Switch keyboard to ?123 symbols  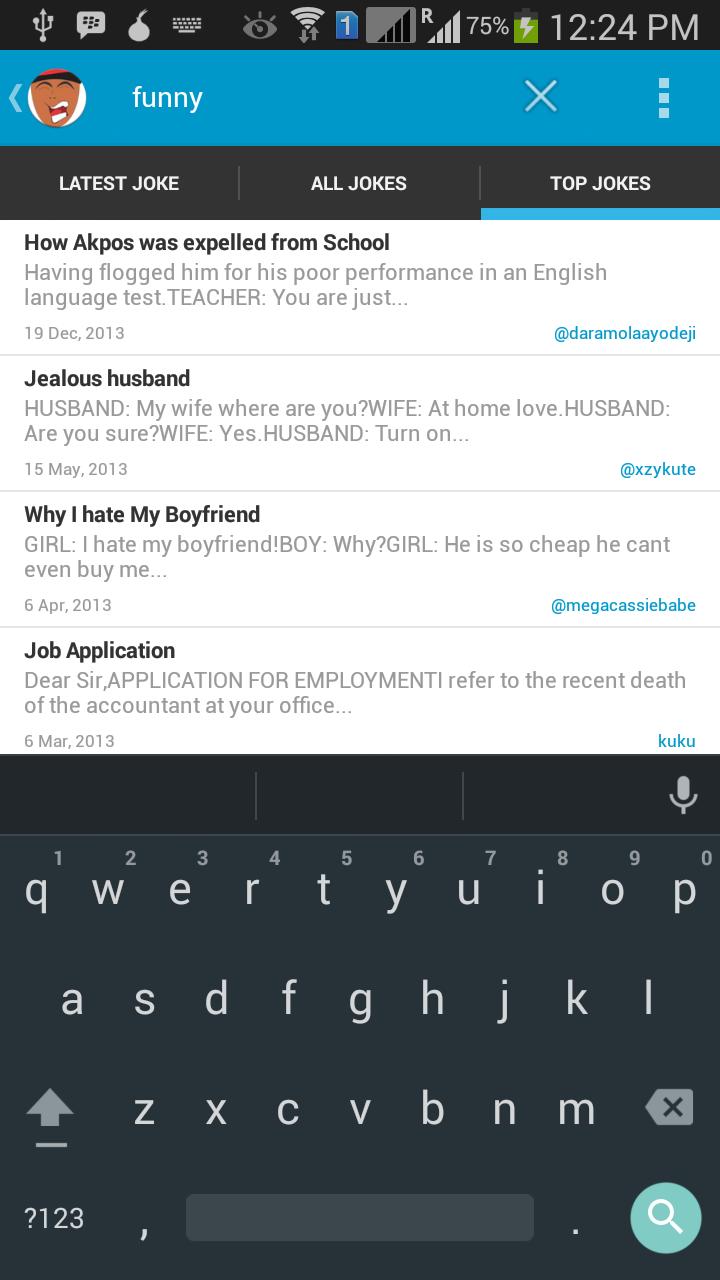[x=54, y=1218]
